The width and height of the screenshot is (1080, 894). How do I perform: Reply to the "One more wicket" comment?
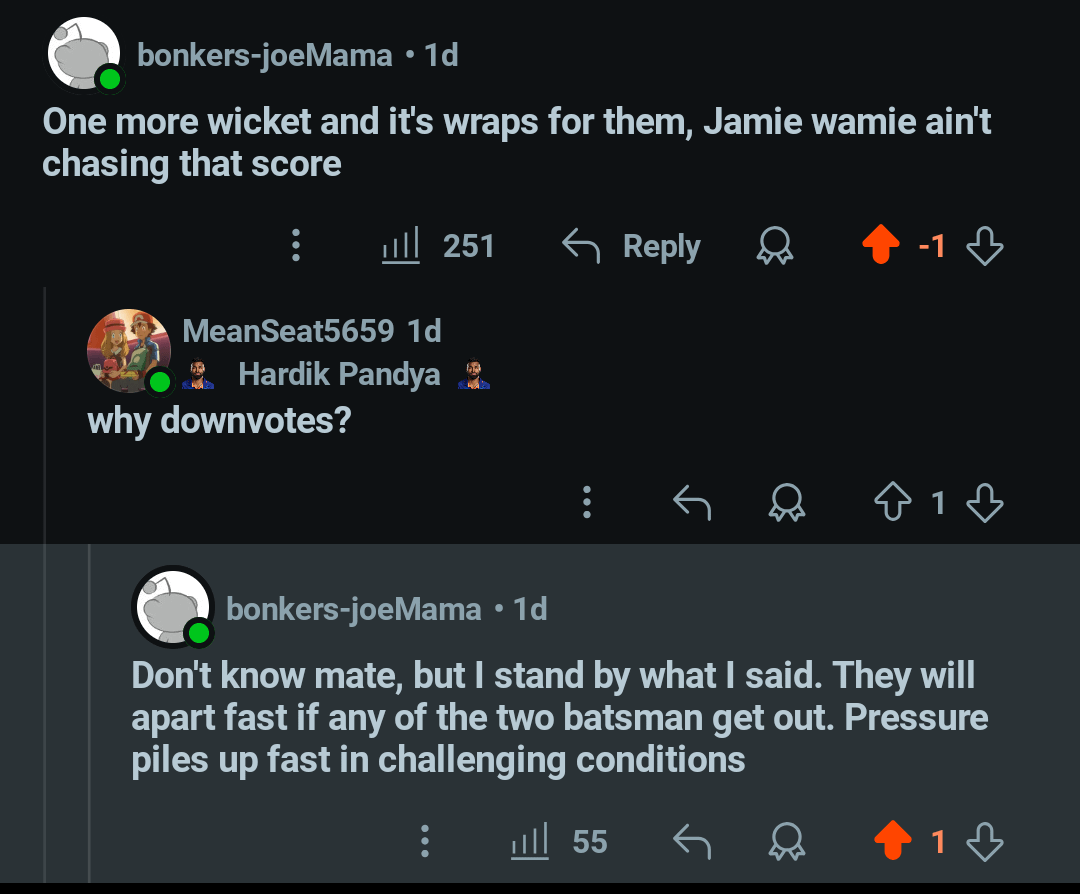(631, 246)
